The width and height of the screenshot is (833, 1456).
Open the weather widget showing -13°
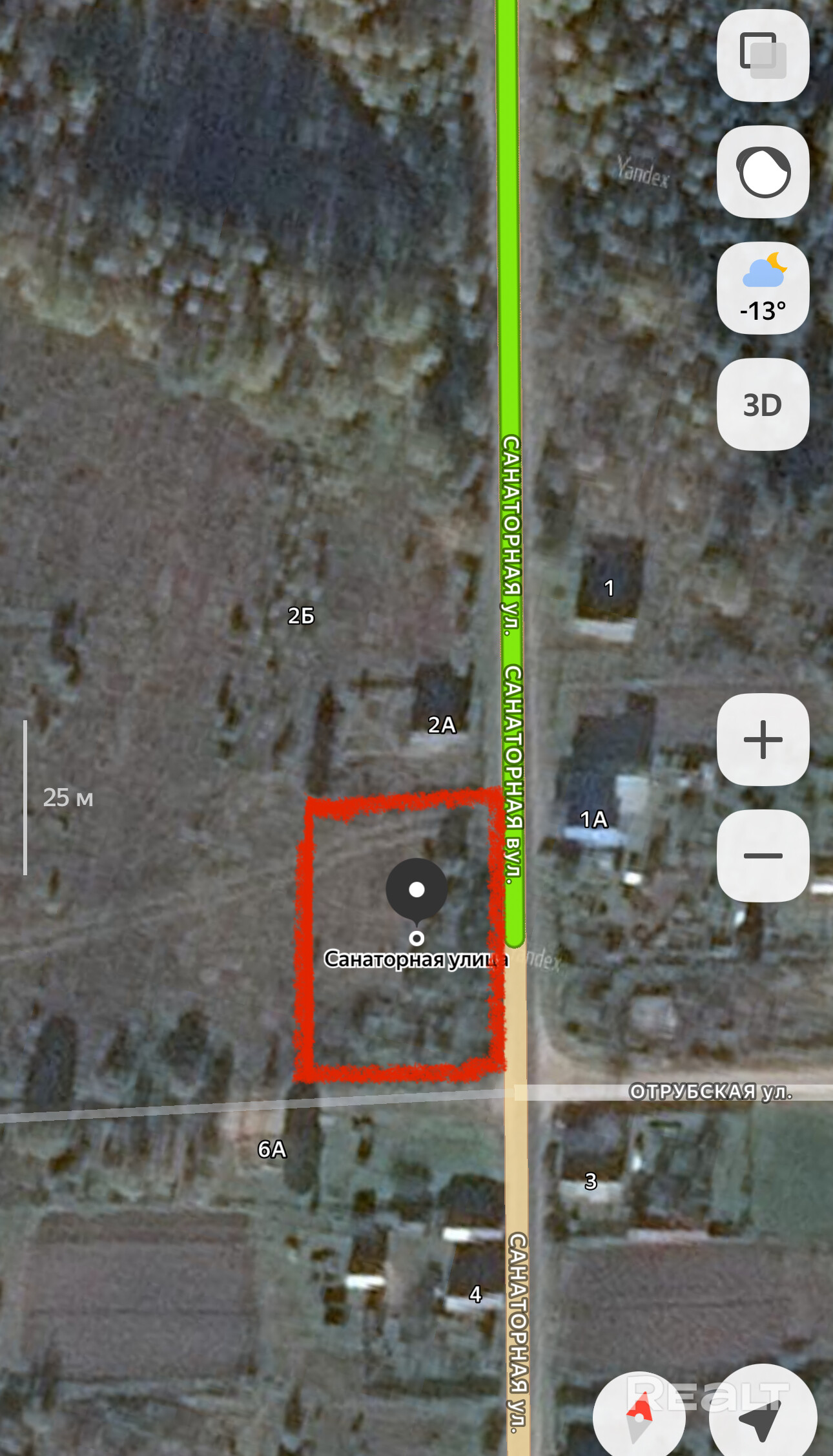pos(763,288)
